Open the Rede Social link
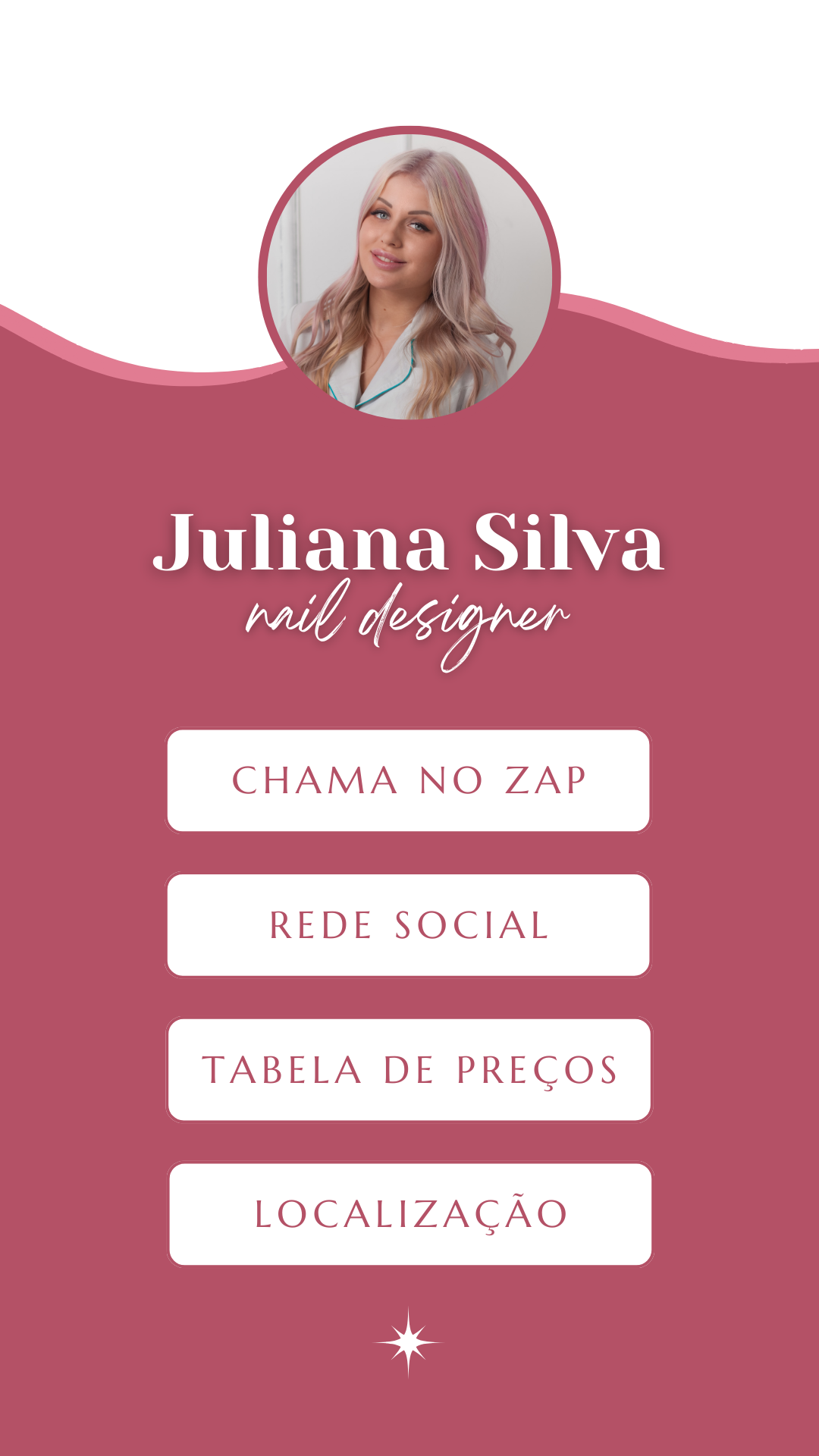The height and width of the screenshot is (1456, 819). pyautogui.click(x=409, y=925)
